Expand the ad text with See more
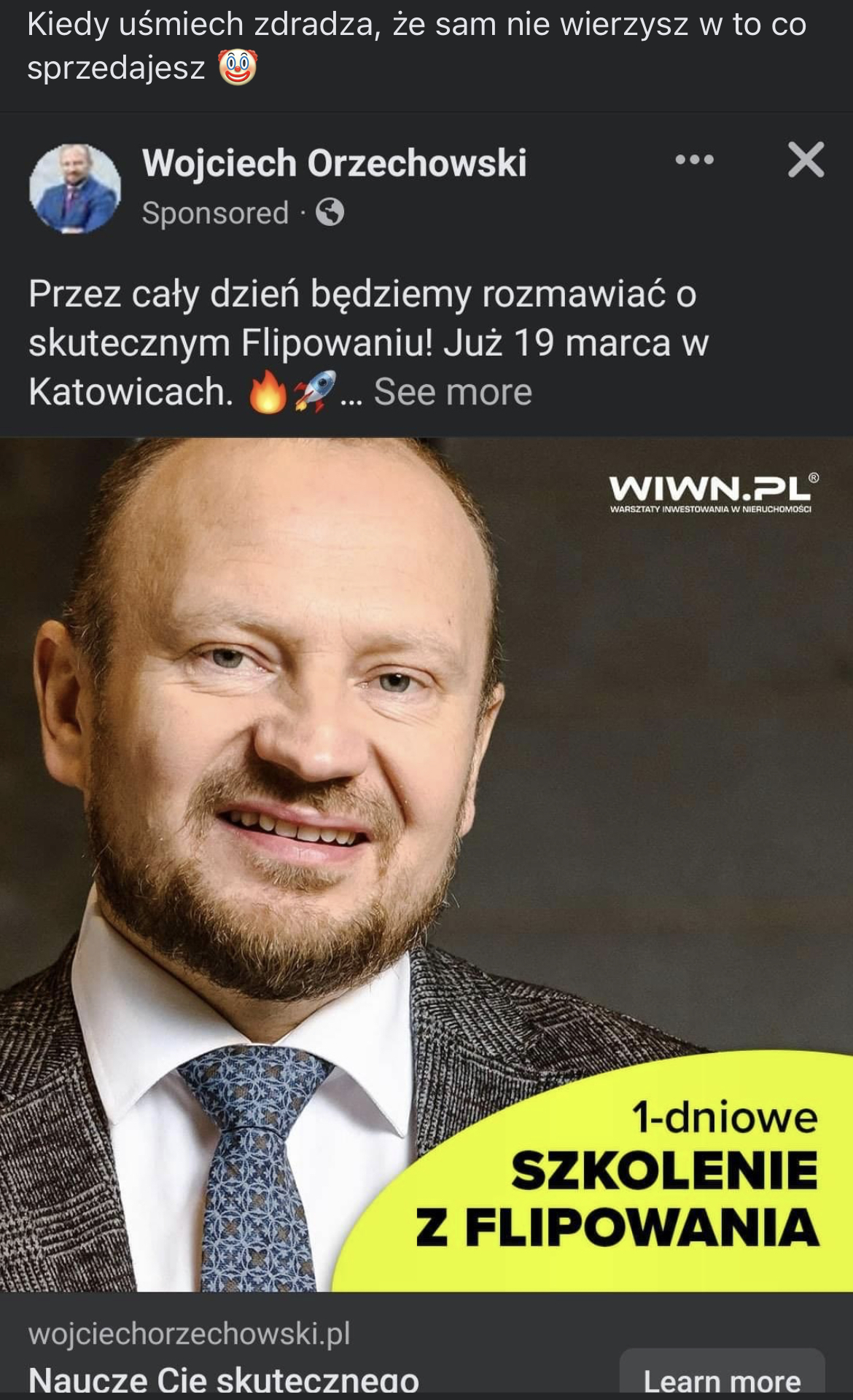 [x=453, y=392]
